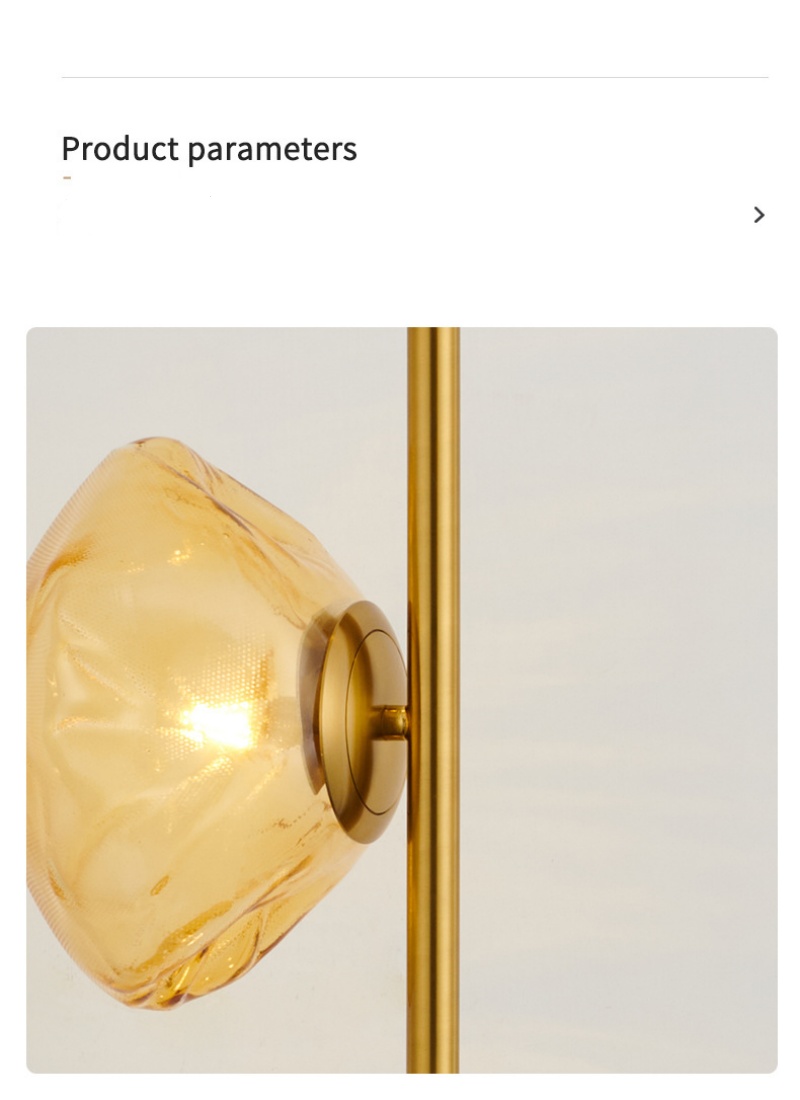Expand product parameters with the chevron arrow
This screenshot has height=1100, width=800.
point(759,215)
